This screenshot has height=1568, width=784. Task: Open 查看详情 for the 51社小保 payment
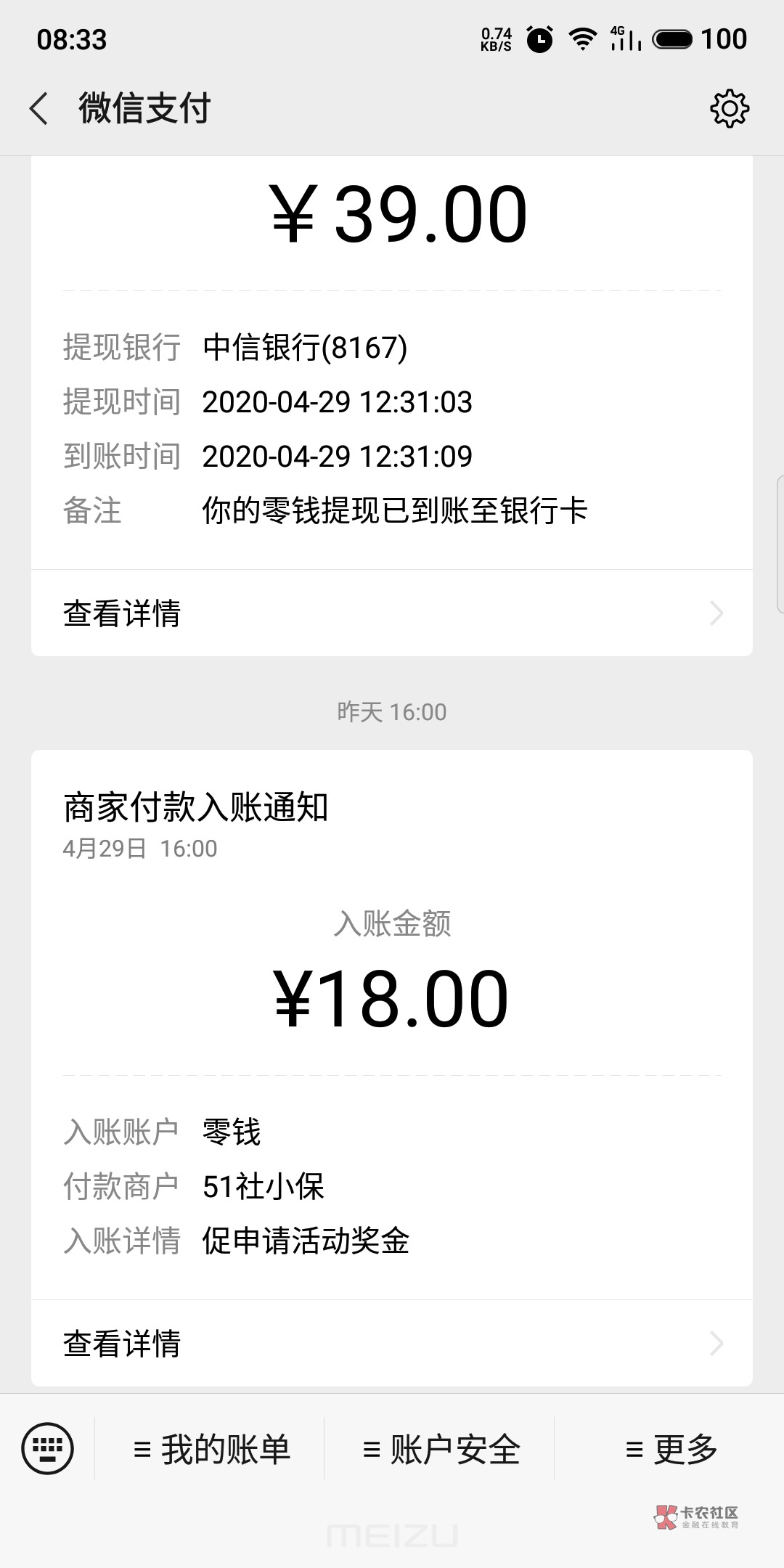(x=392, y=1344)
